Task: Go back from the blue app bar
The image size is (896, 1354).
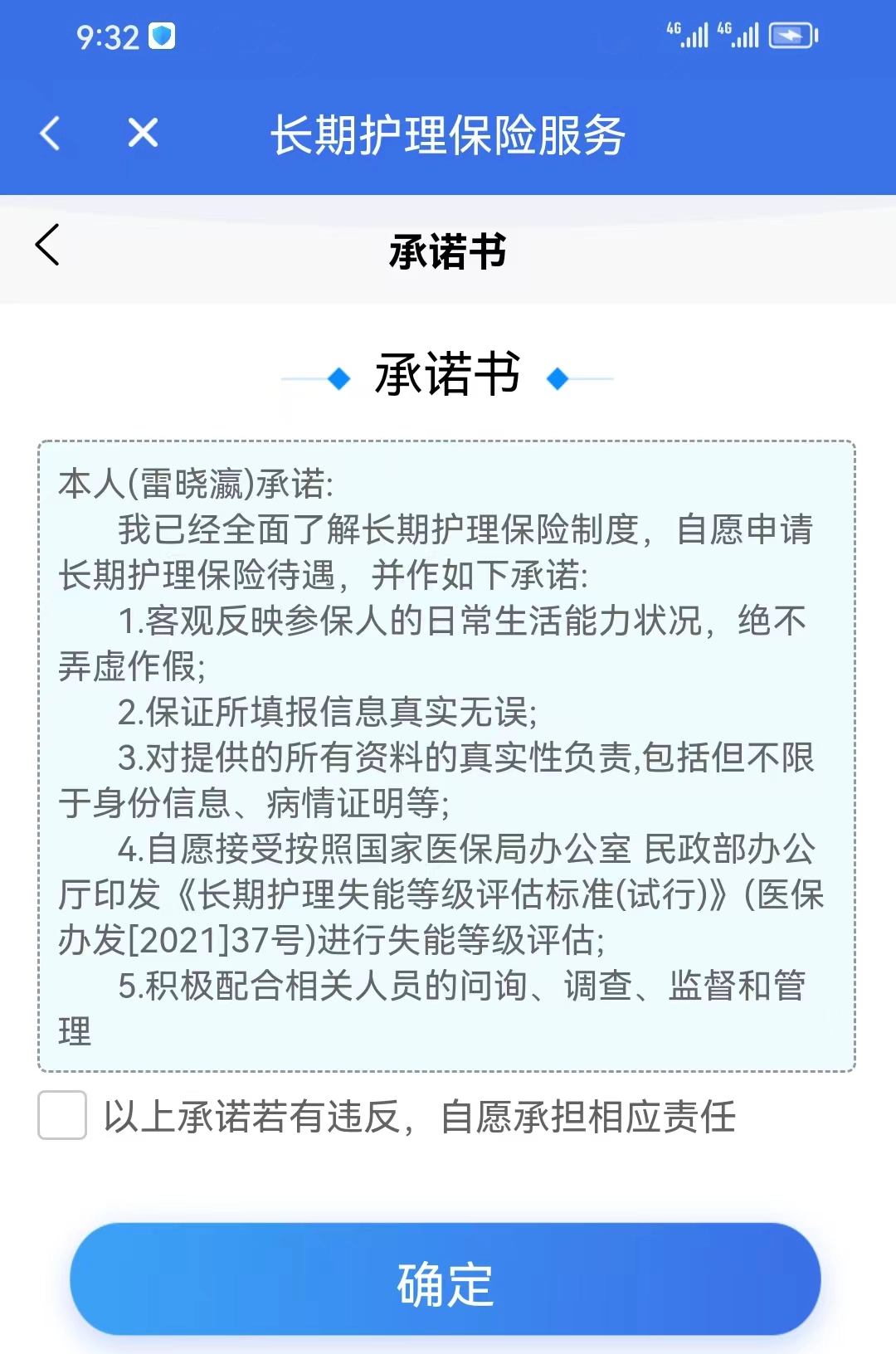Action: 51,133
